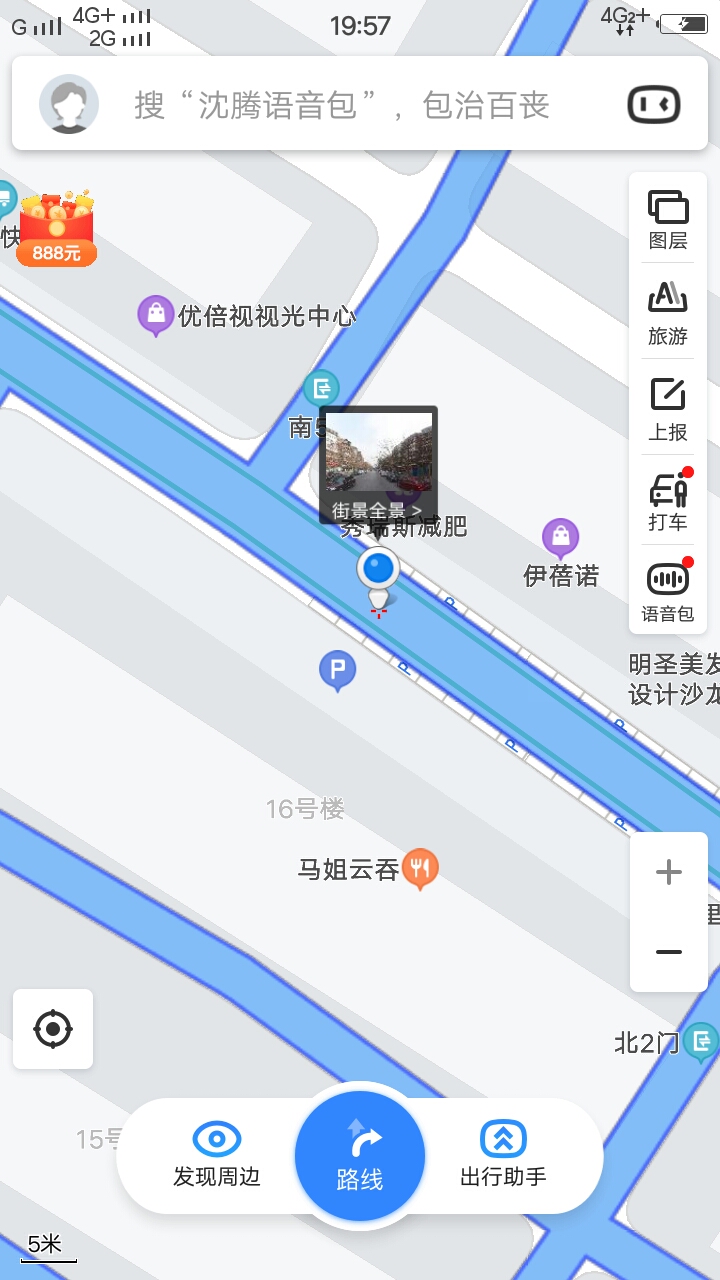Viewport: 720px width, 1280px height.
Task: Open 发现周边 nearby discovery
Action: pyautogui.click(x=217, y=1155)
